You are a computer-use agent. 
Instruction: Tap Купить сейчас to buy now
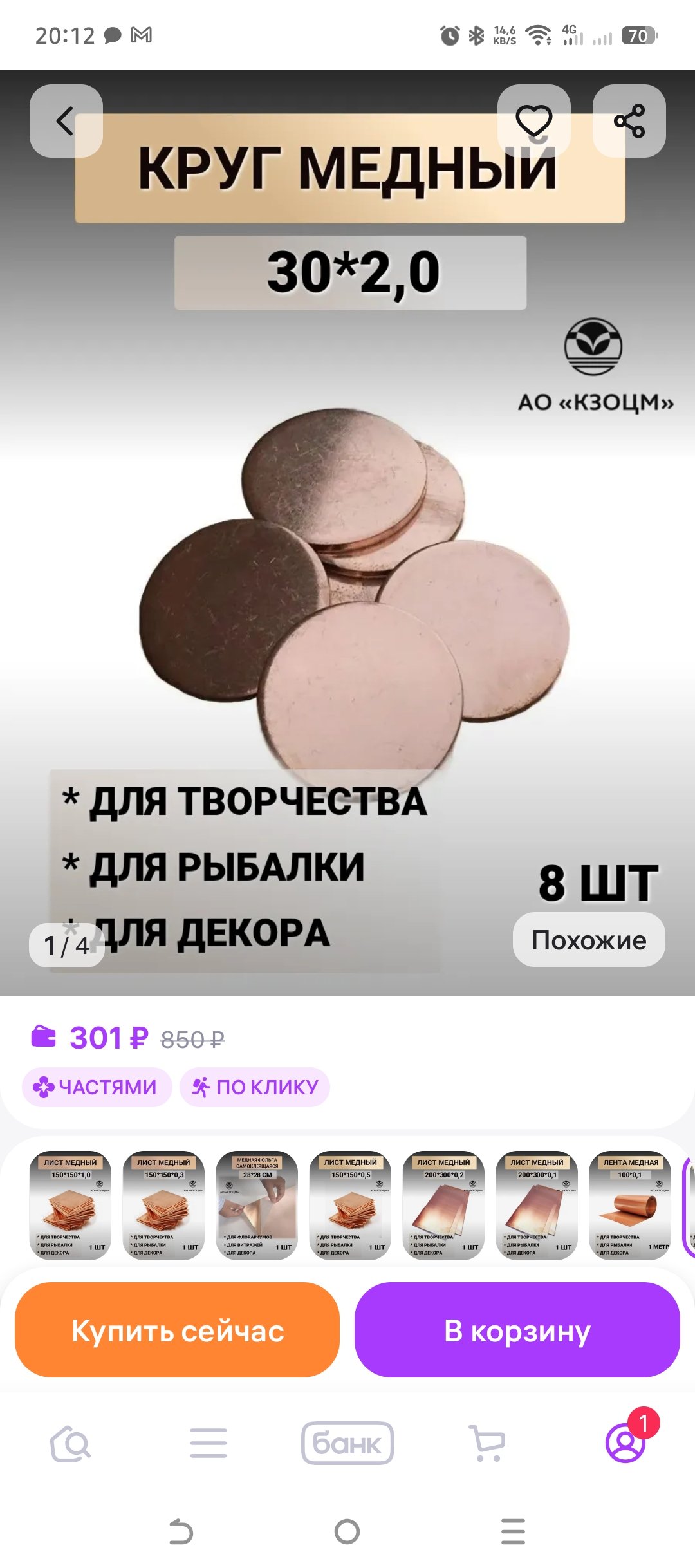[x=177, y=1330]
